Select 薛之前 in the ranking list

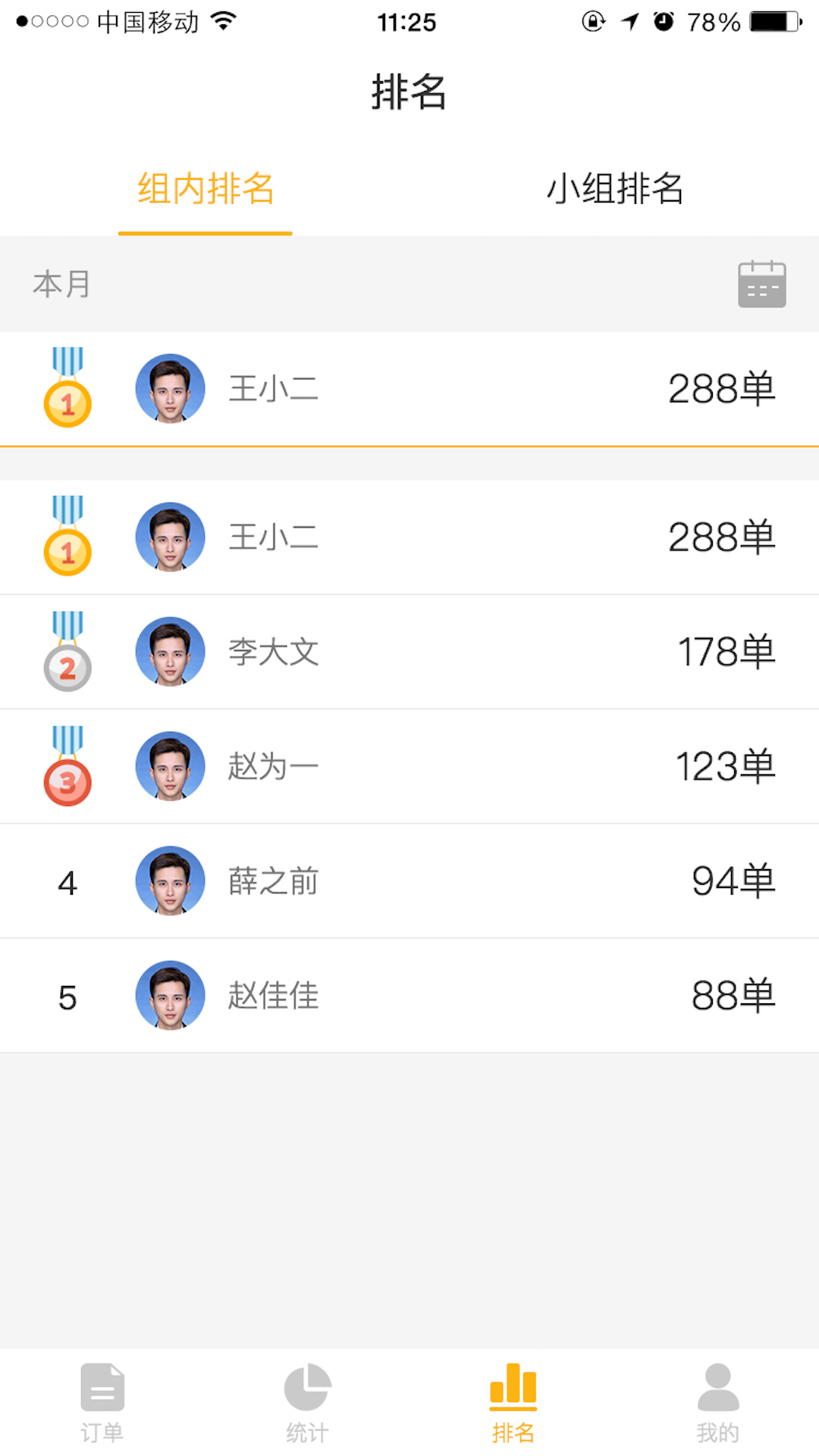click(409, 881)
